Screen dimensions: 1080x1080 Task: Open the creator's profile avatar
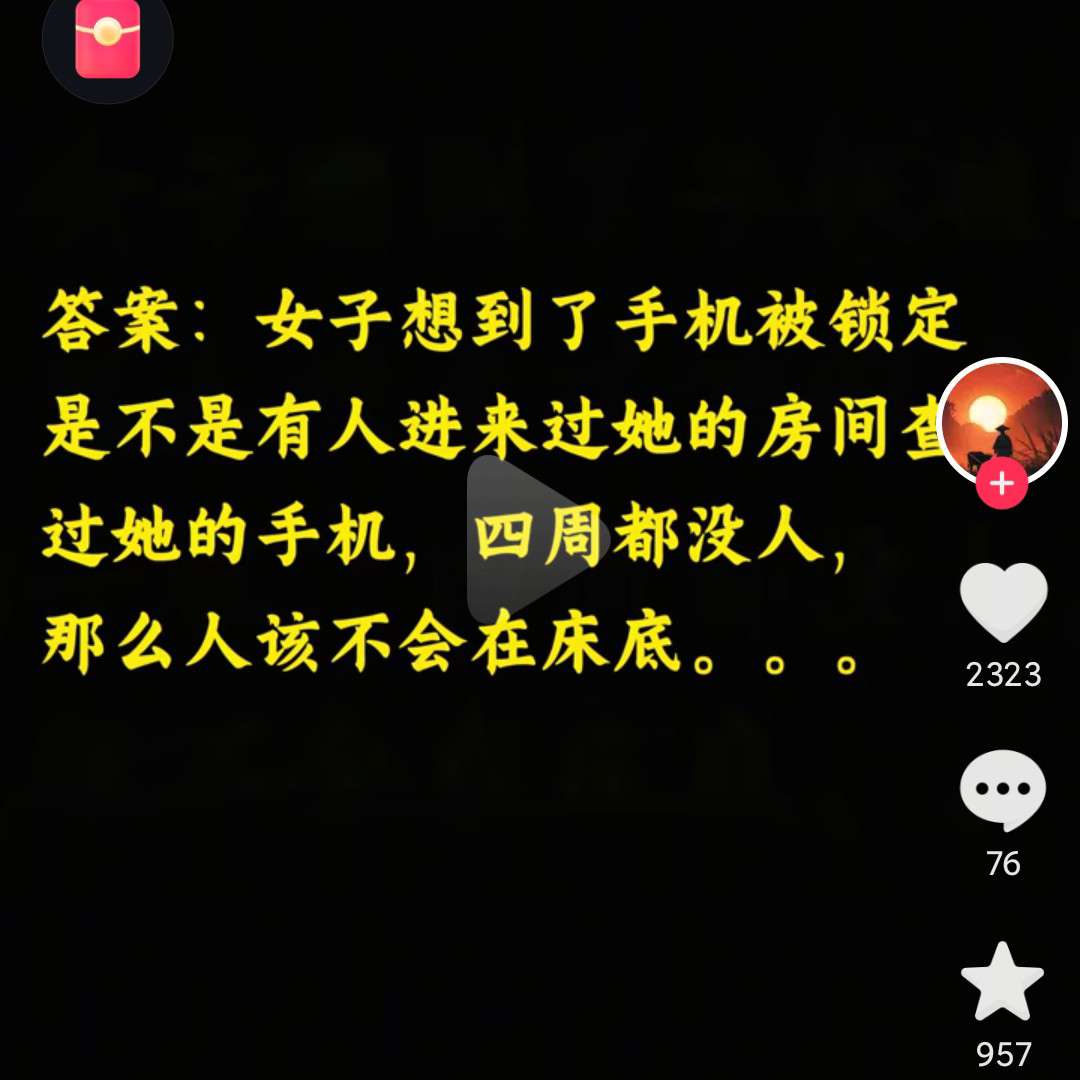click(x=1003, y=420)
